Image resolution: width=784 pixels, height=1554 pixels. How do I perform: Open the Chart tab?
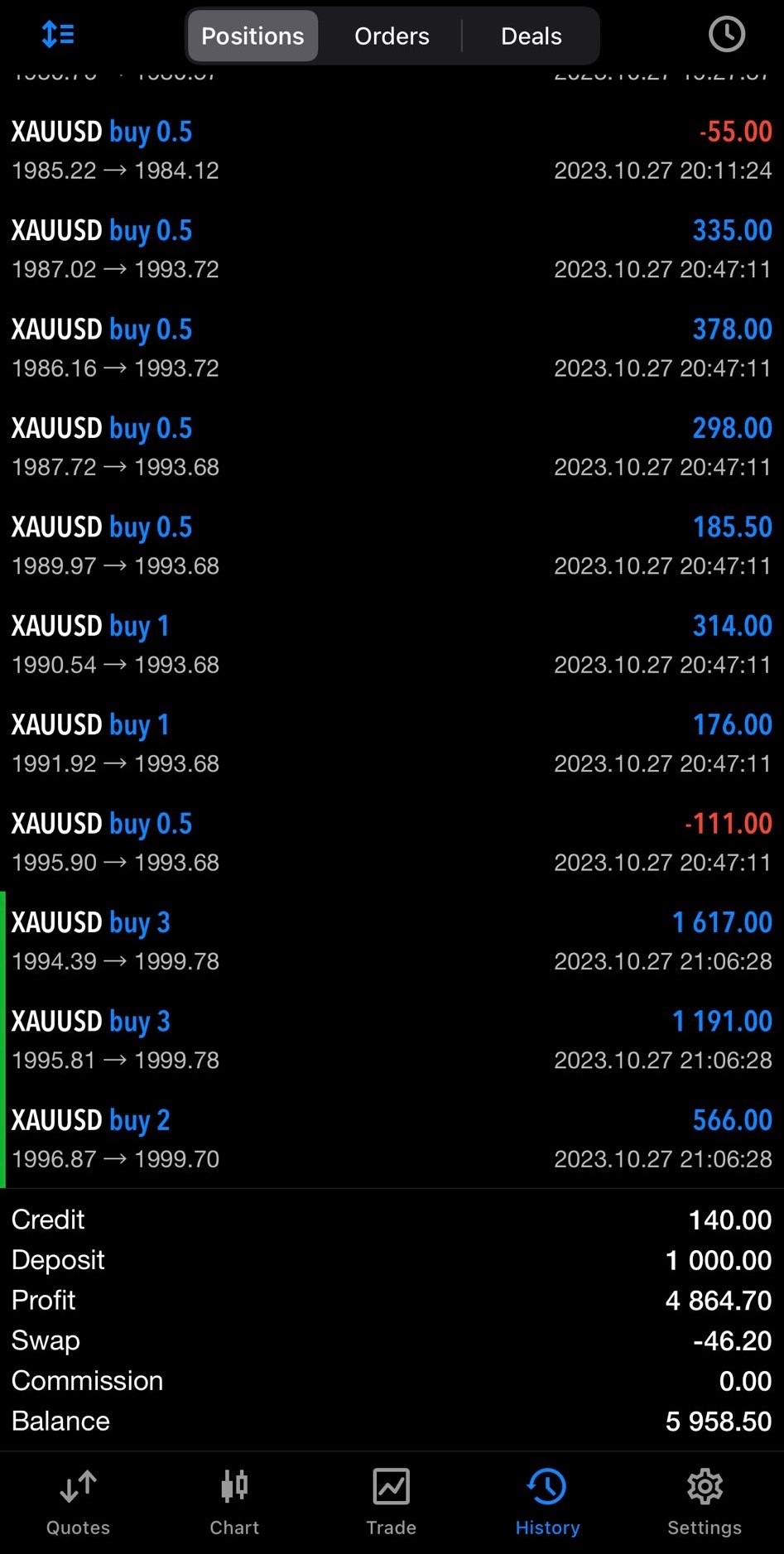tap(234, 1502)
